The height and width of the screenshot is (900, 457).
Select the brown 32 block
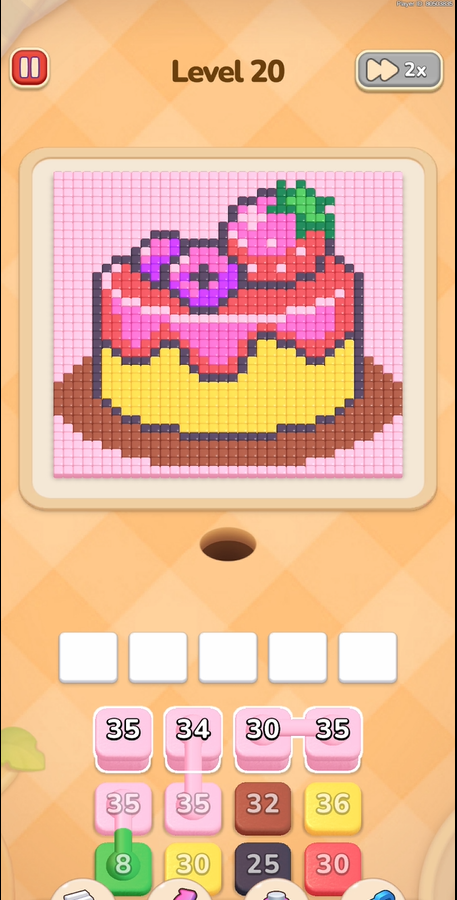point(263,808)
